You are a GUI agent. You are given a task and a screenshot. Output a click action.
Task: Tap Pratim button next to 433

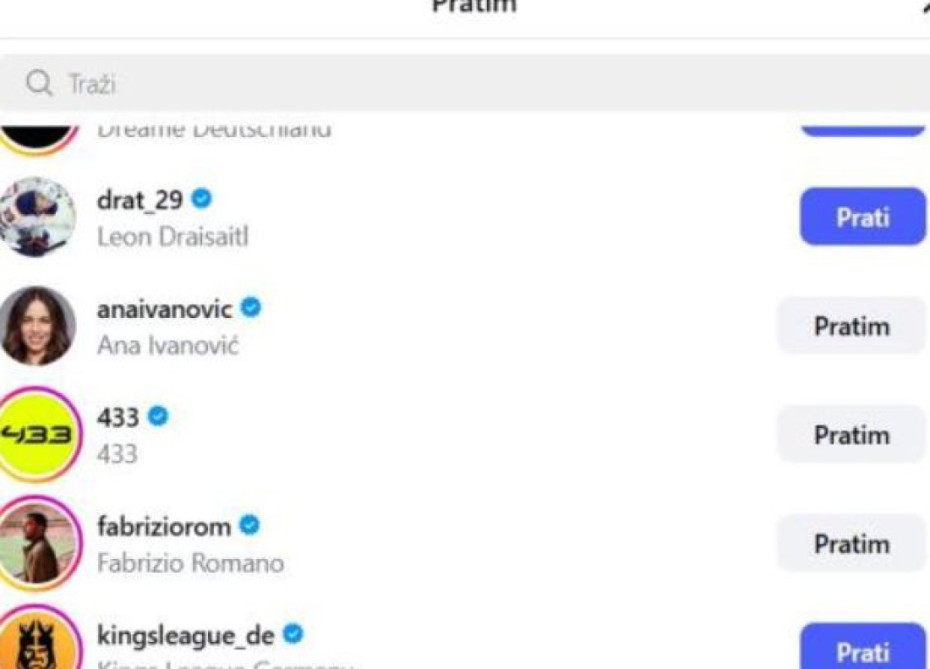851,435
